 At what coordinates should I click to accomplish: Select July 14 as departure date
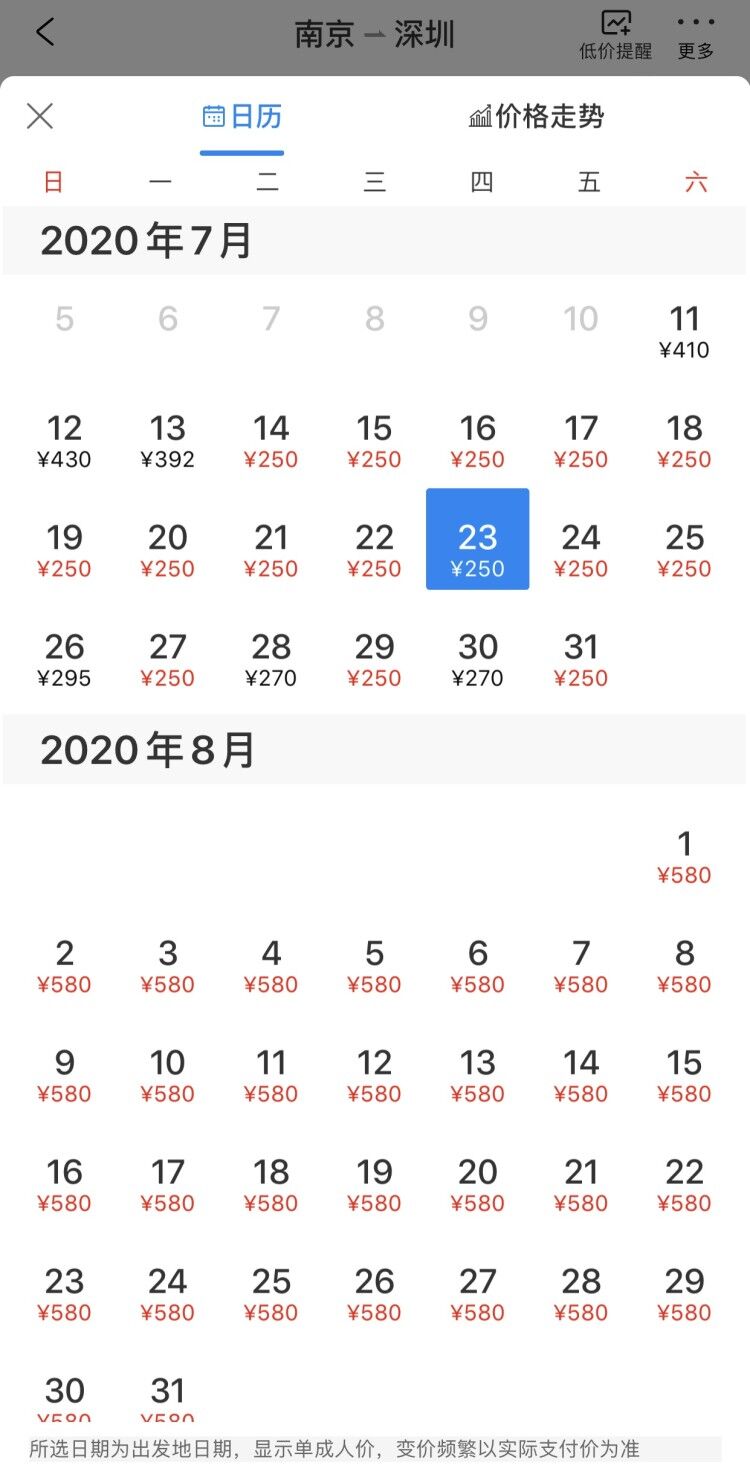pyautogui.click(x=271, y=441)
